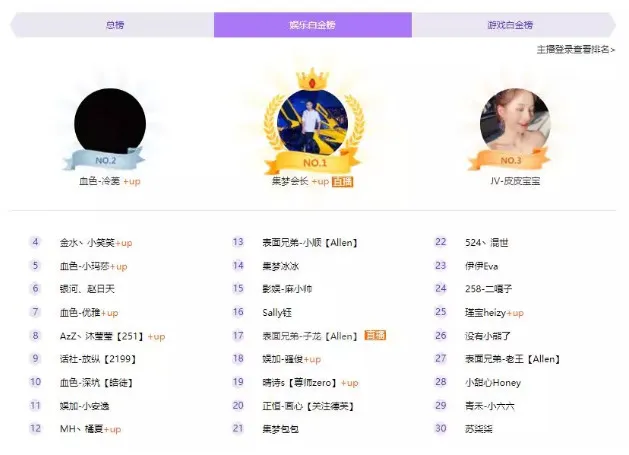Open rank 9 streamer 话社-放纵【2199】
This screenshot has width=629, height=455.
97,358
